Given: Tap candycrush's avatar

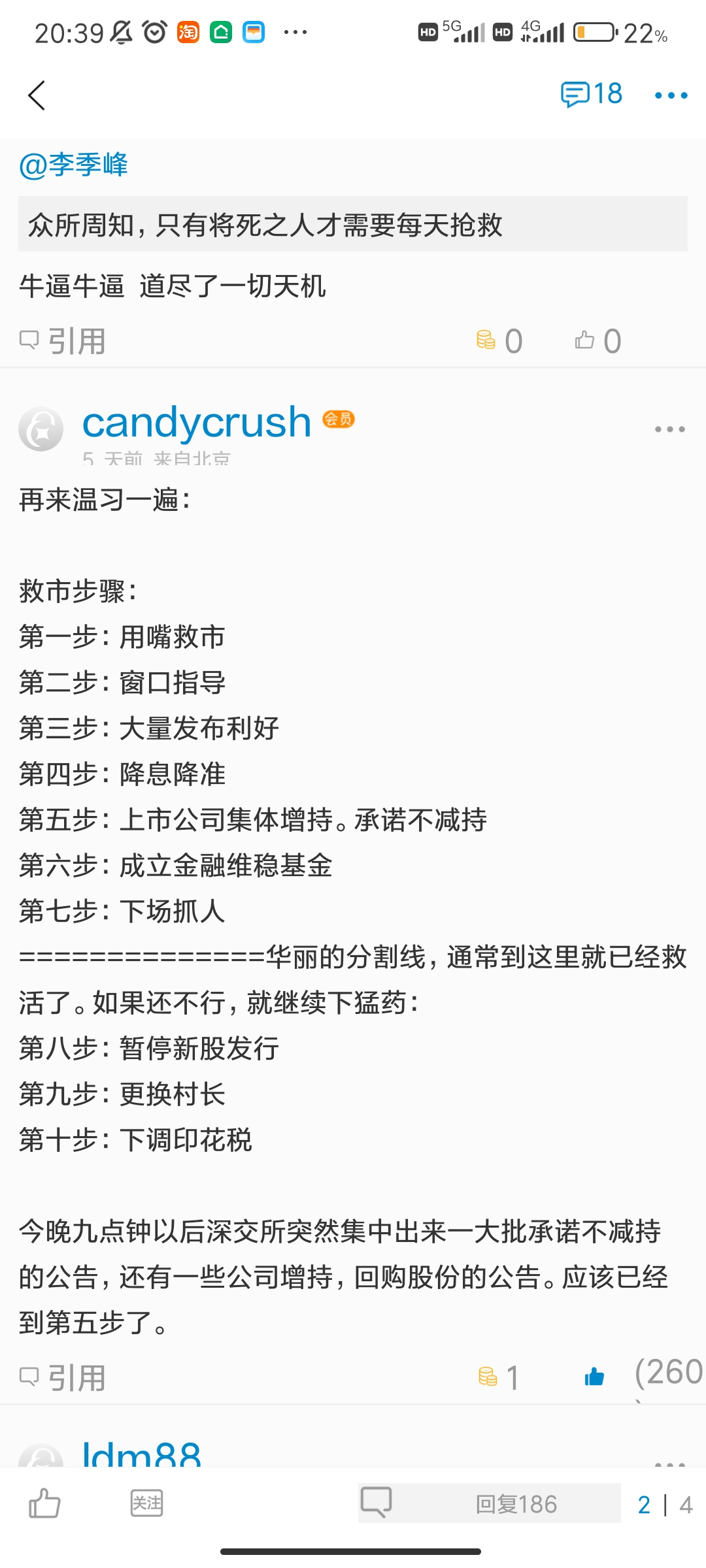Looking at the screenshot, I should coord(41,429).
